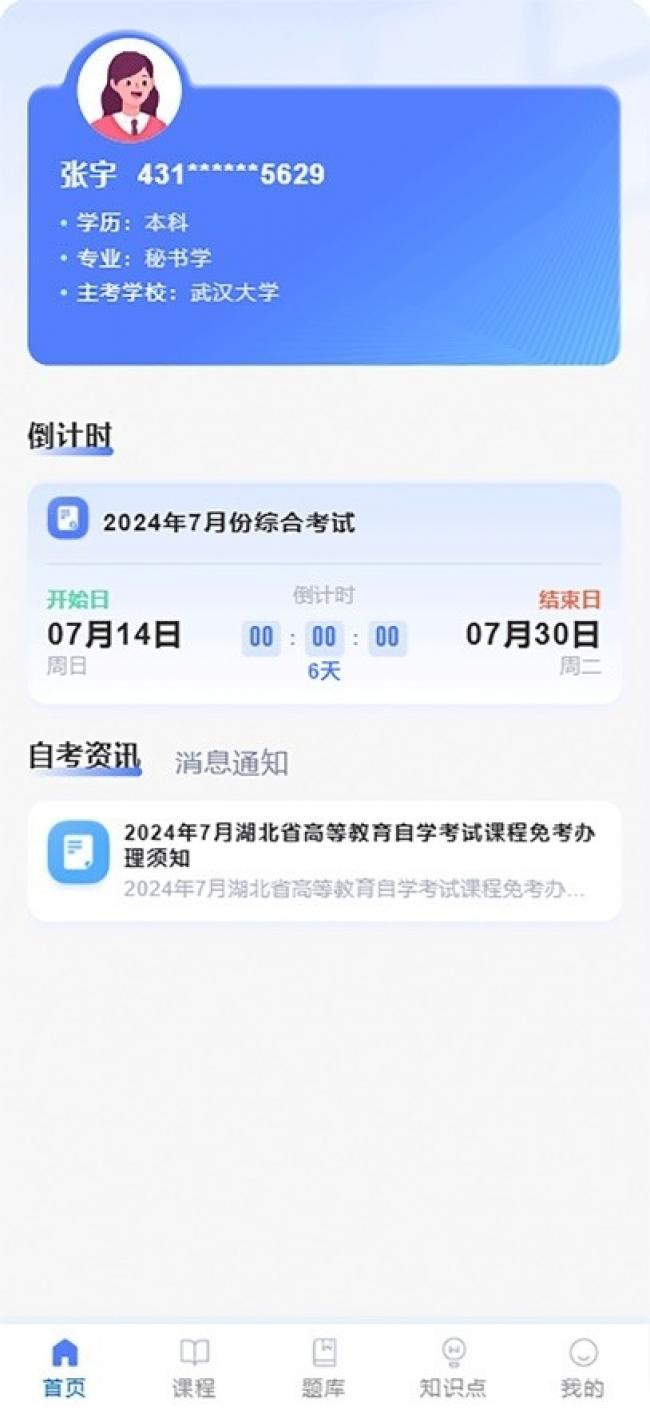Open the 2024年7月湖北省自学考试课程免考 notice
Viewport: 650px width, 1410px height.
tap(324, 860)
